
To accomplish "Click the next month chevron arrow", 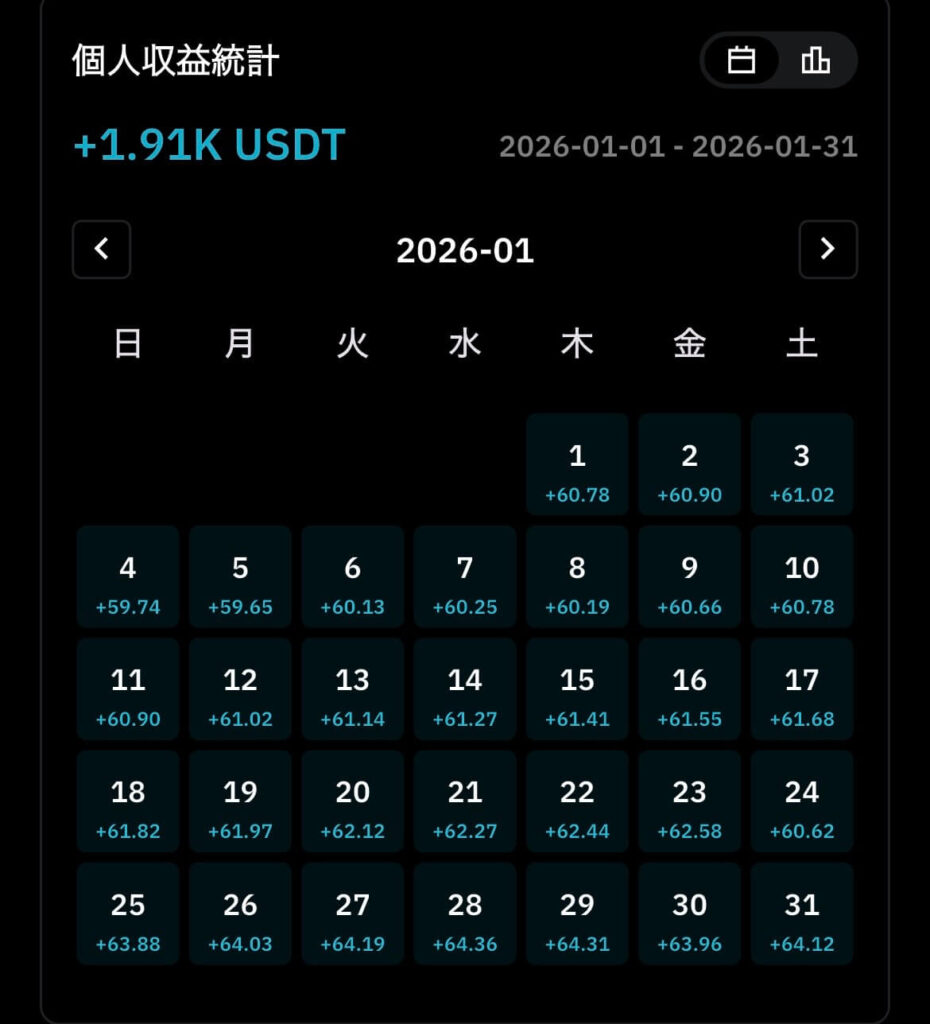I will coord(828,250).
